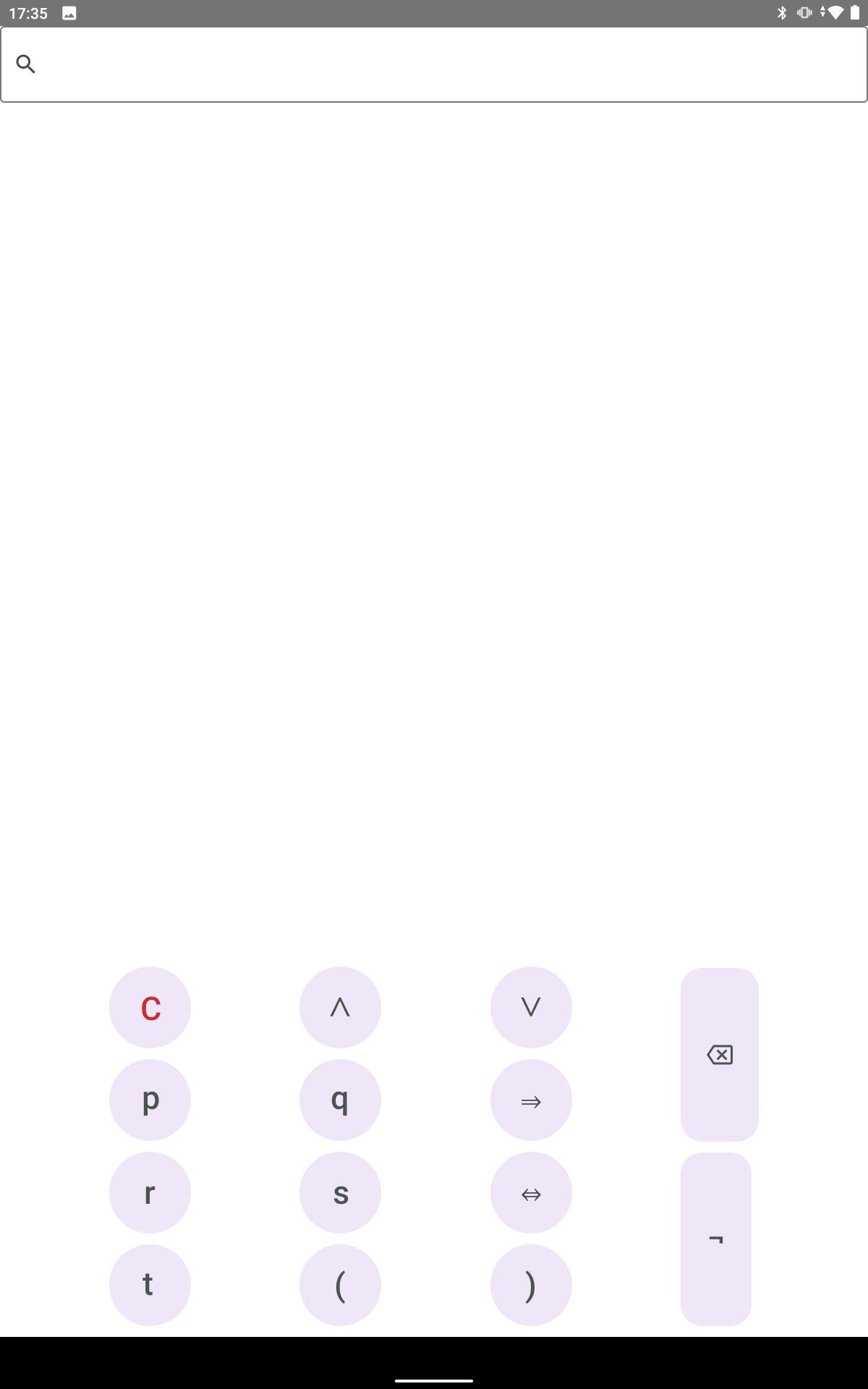Insert the AND (∧) operator
868x1389 pixels.
[x=340, y=1007]
